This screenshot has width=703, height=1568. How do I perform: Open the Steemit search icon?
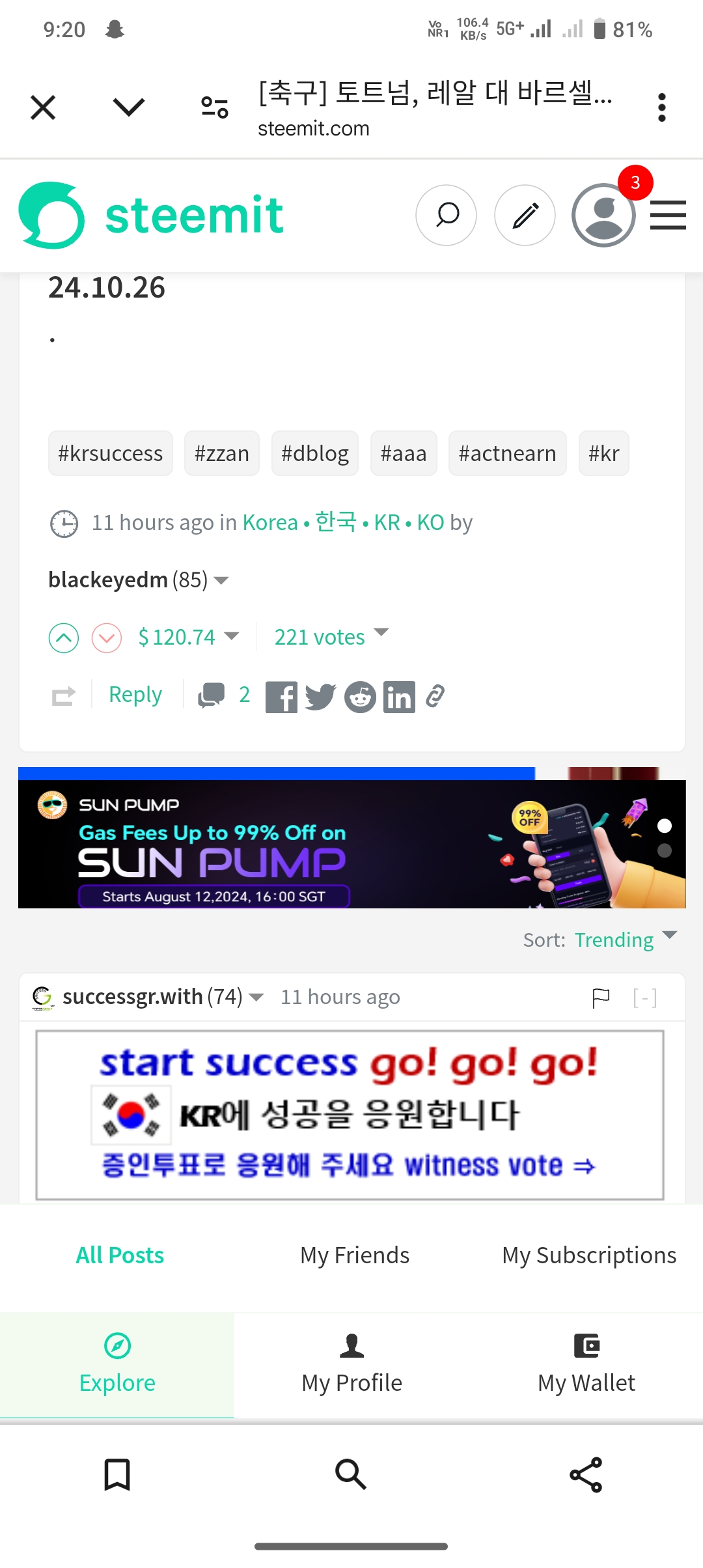(447, 215)
